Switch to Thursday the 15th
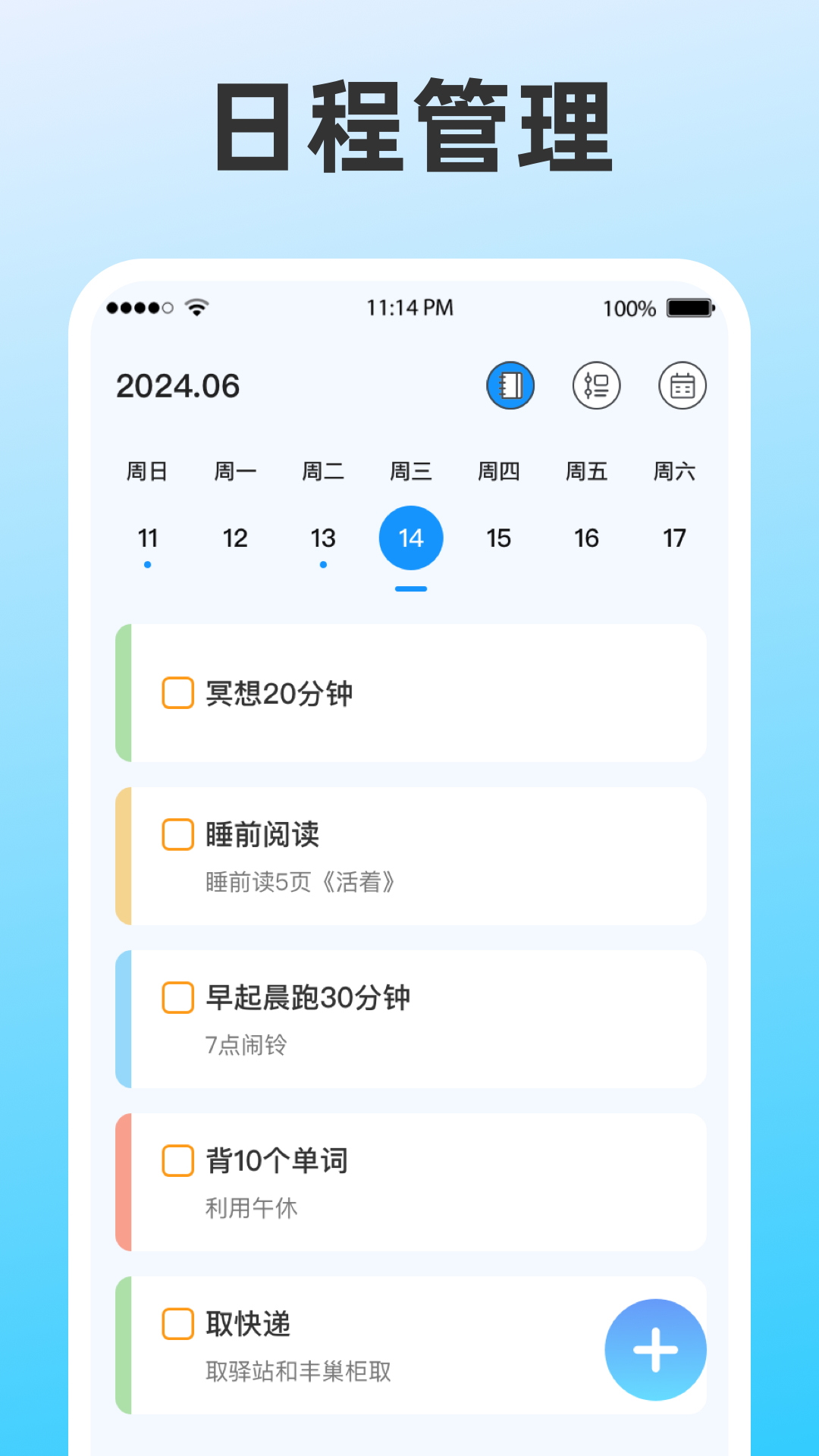The image size is (819, 1456). 498,538
